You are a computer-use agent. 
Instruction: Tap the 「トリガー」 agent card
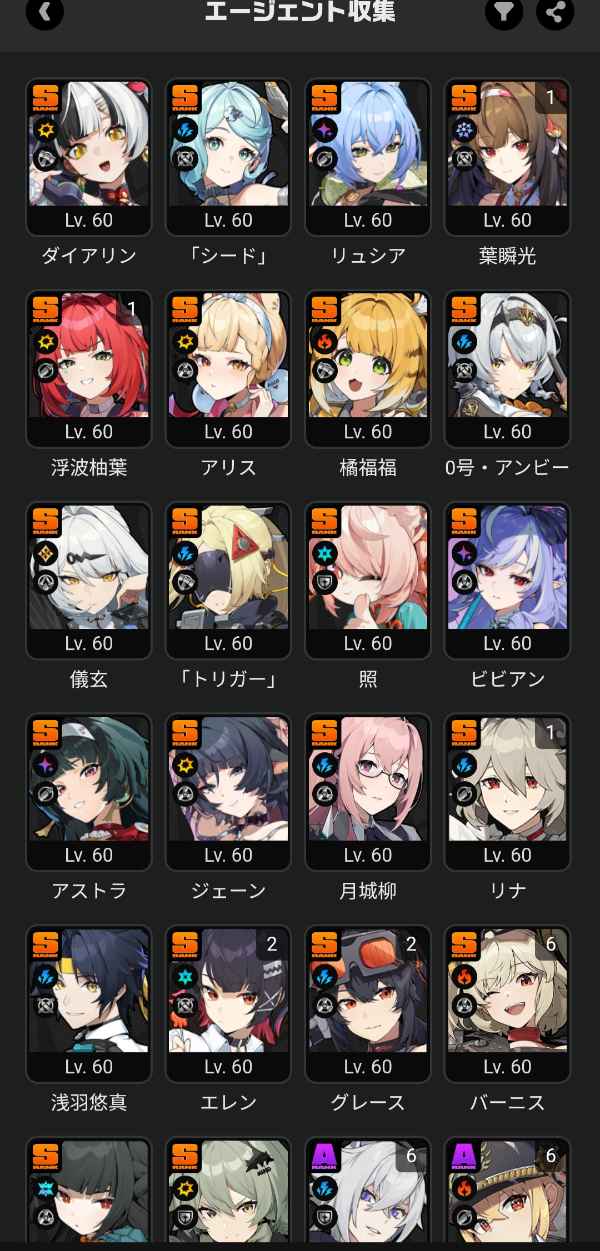click(228, 581)
